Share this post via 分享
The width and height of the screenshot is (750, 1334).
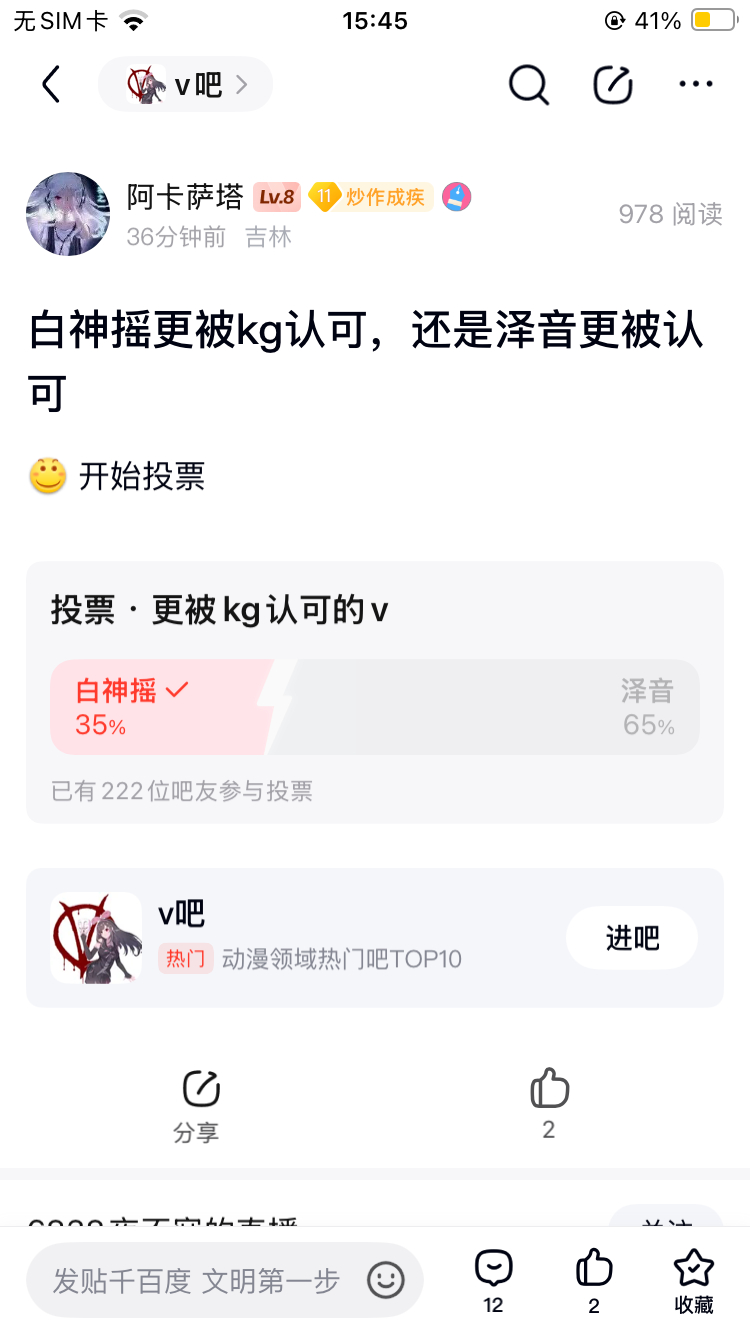coord(197,1106)
